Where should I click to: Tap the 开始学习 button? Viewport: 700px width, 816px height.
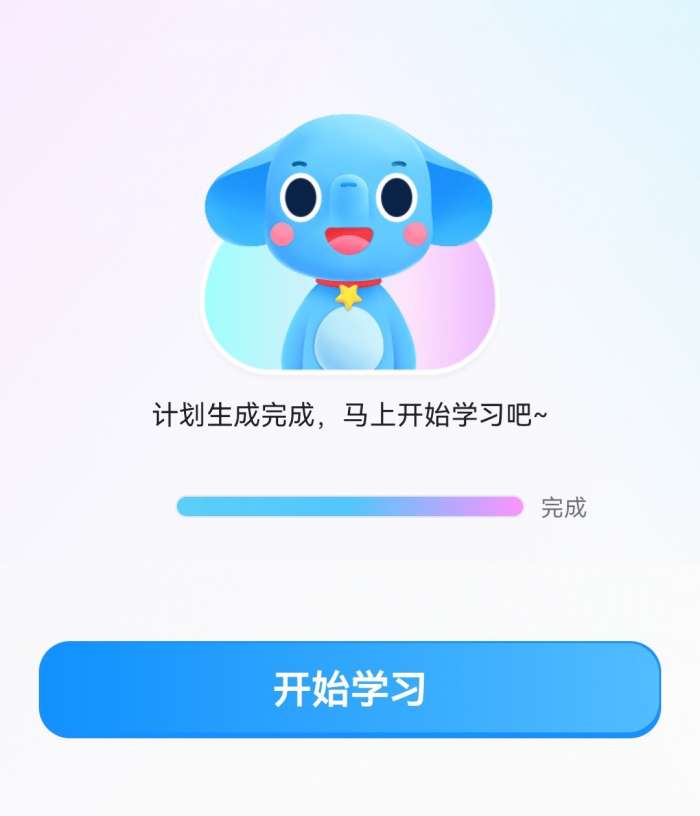click(350, 689)
